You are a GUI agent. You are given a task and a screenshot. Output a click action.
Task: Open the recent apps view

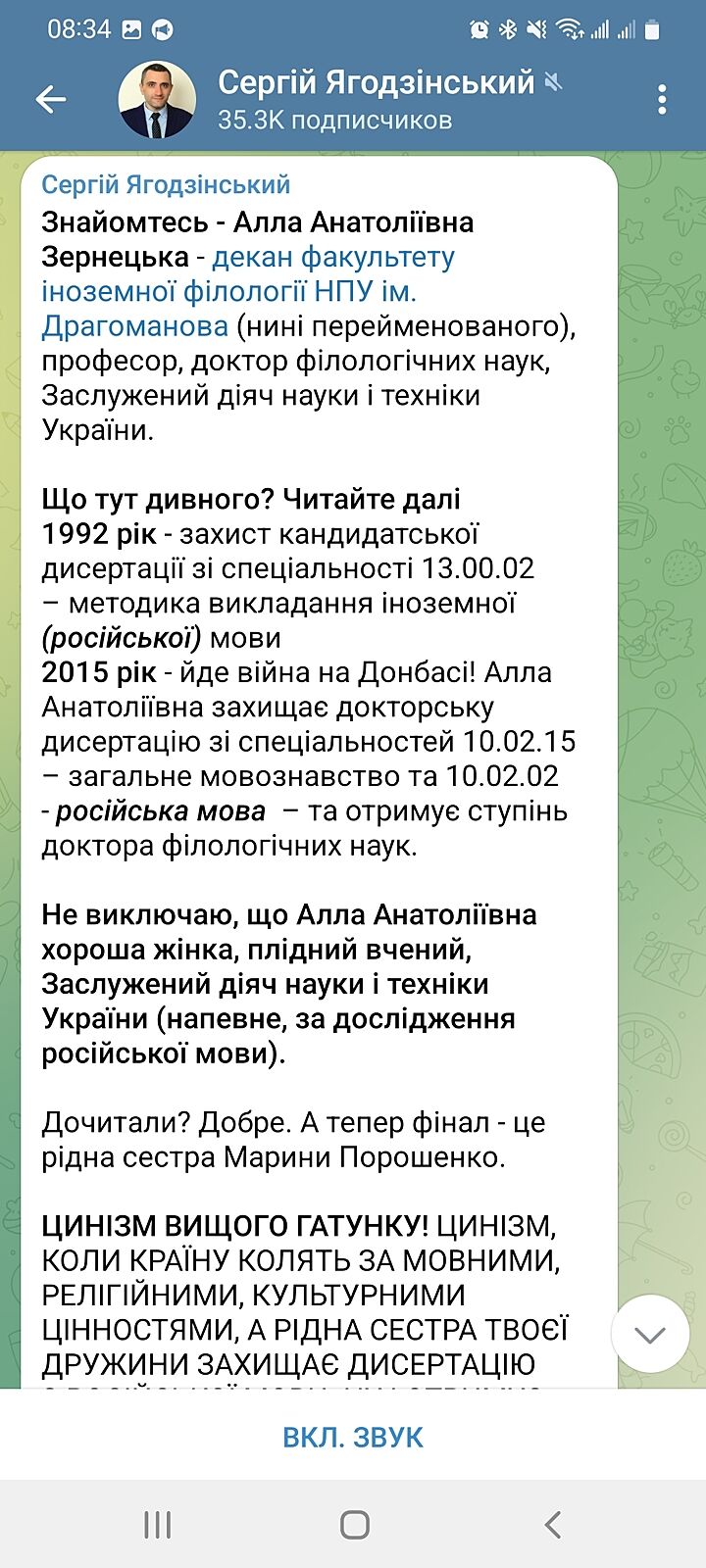(x=157, y=1524)
